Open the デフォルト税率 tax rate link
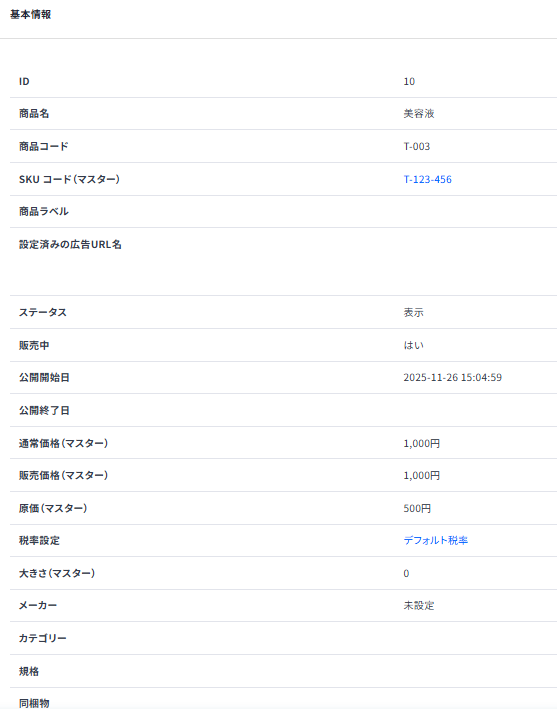 pyautogui.click(x=435, y=540)
